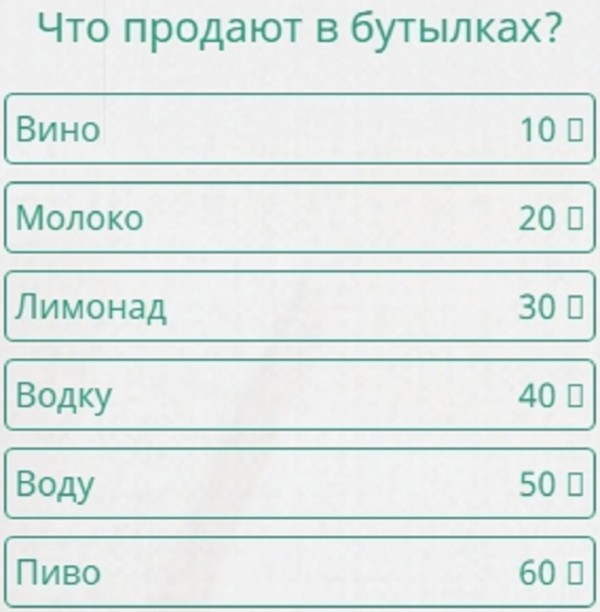Select the answer row Вино
The width and height of the screenshot is (600, 612).
click(300, 129)
